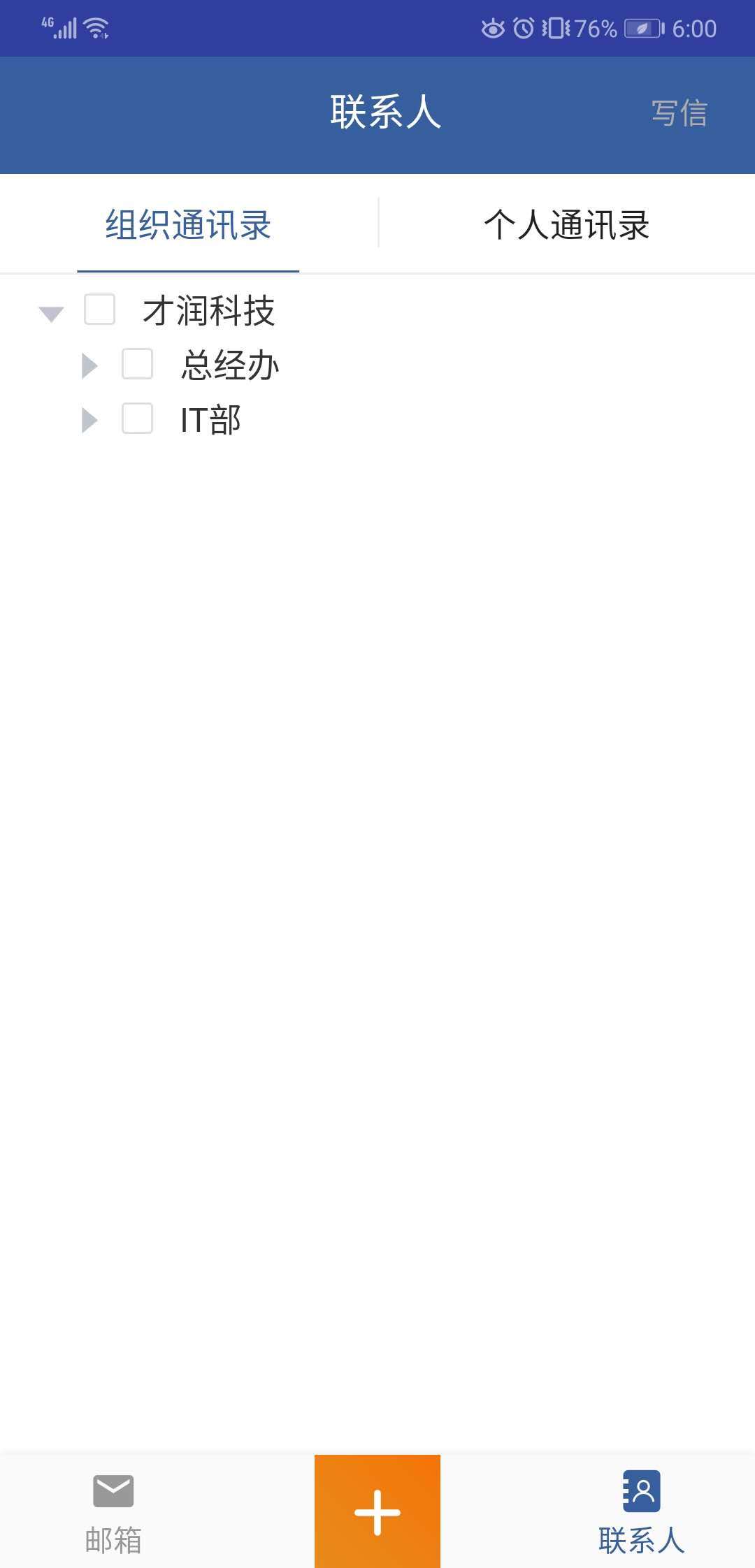This screenshot has height=1568, width=755.
Task: Tap the orange plus button
Action: click(377, 1512)
